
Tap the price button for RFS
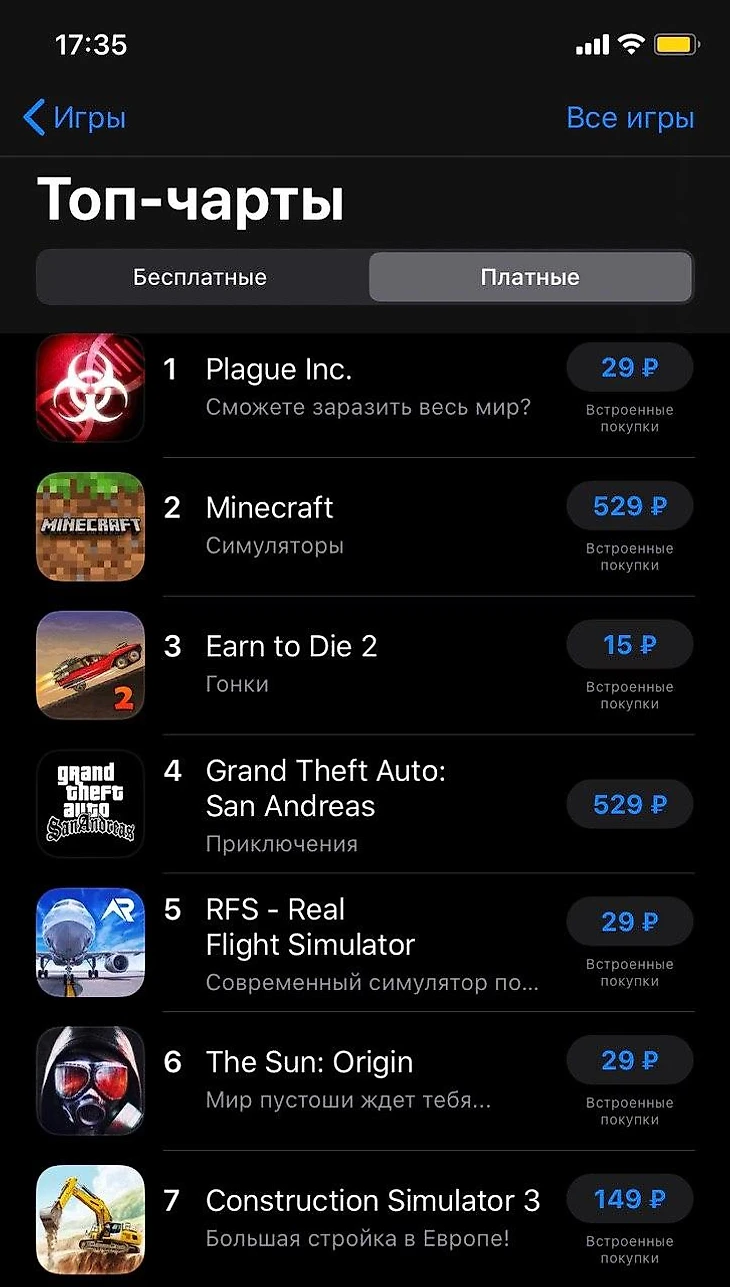(x=630, y=922)
